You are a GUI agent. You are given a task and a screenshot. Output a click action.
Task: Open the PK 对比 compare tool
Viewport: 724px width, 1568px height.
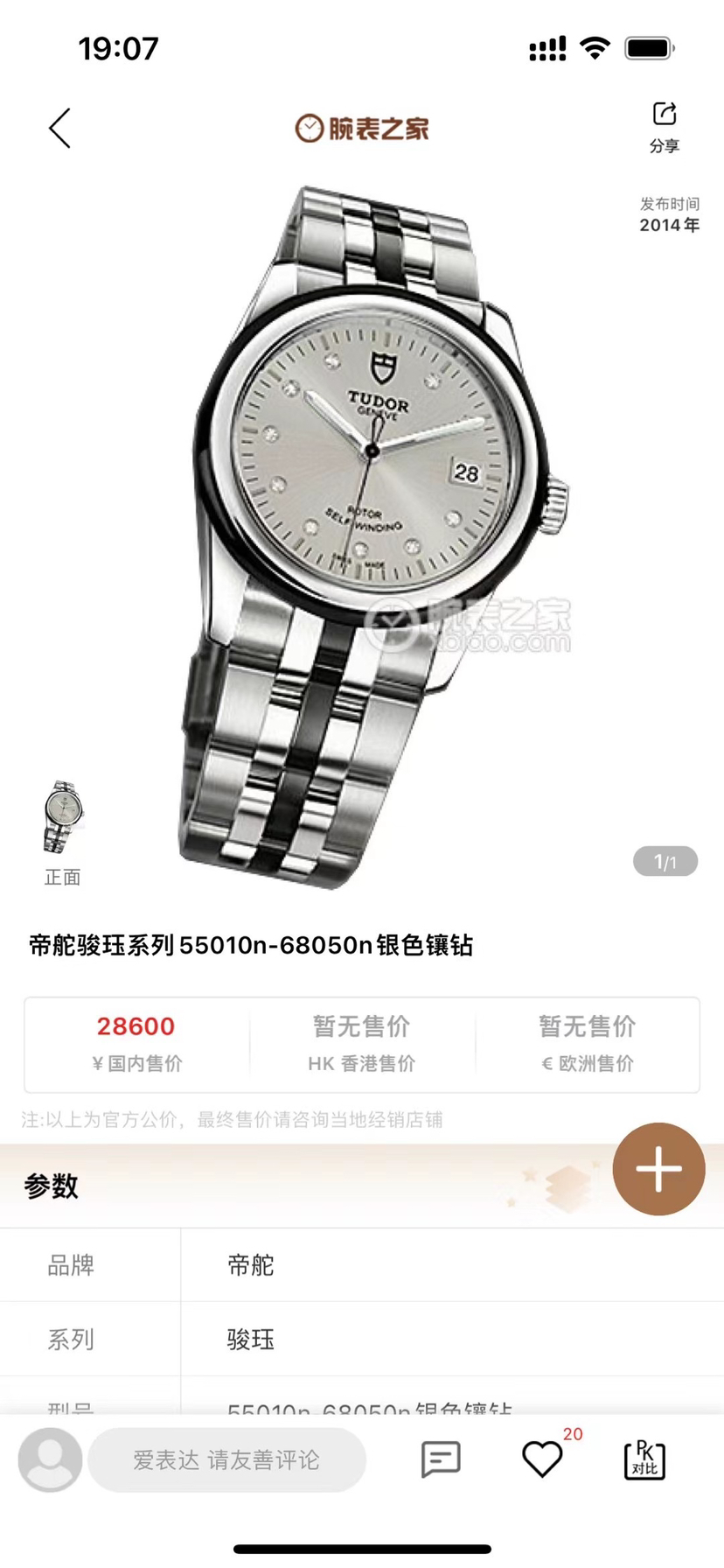click(644, 1459)
